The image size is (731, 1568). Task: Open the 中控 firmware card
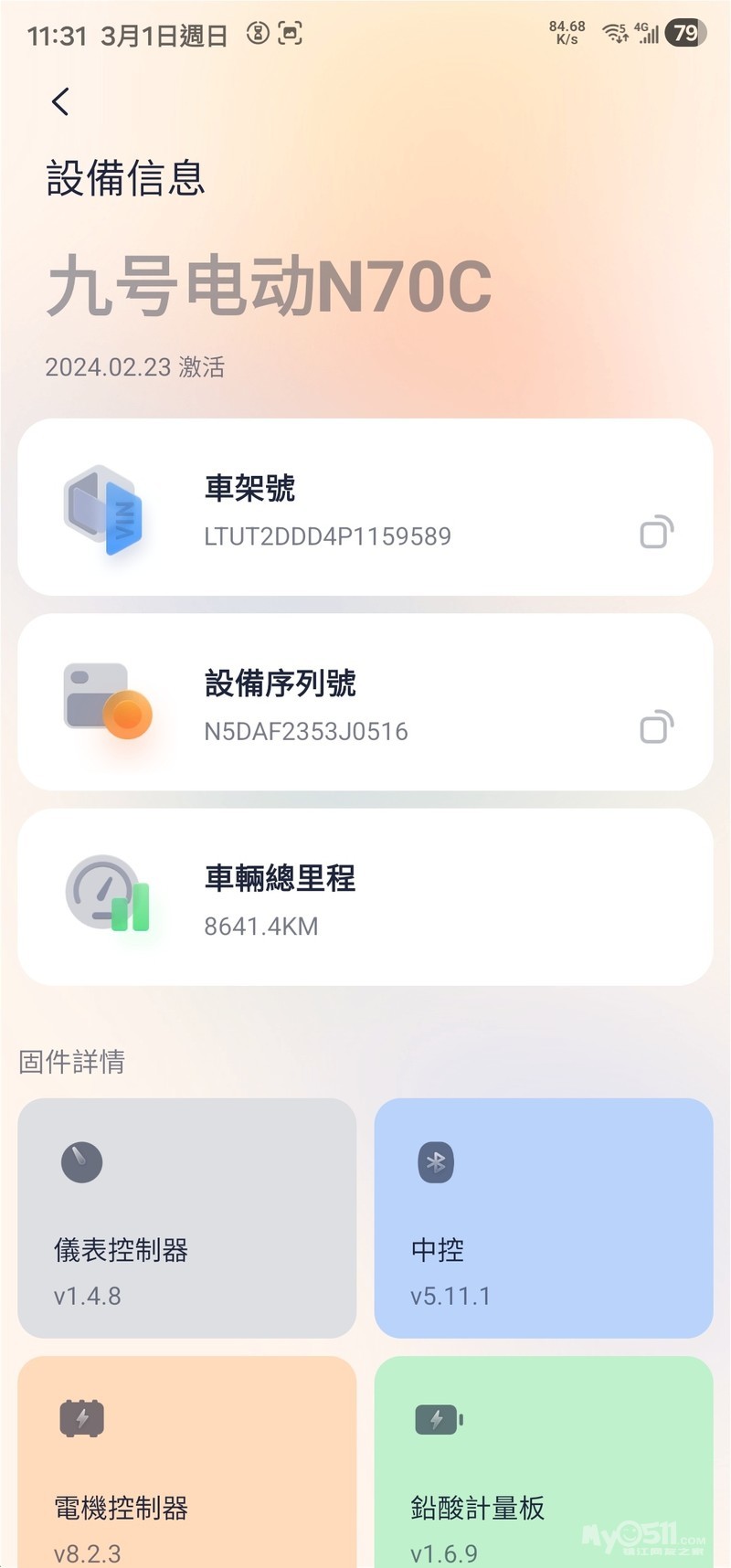click(543, 1217)
